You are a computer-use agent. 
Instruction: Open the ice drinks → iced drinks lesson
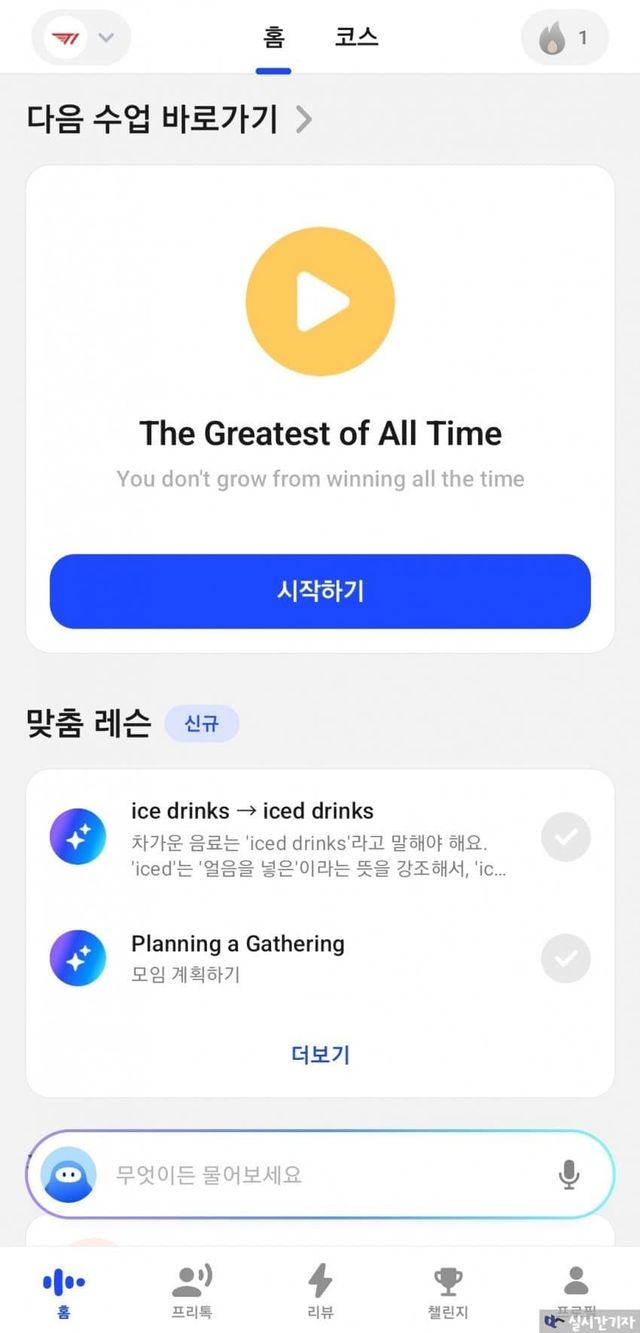(x=320, y=838)
